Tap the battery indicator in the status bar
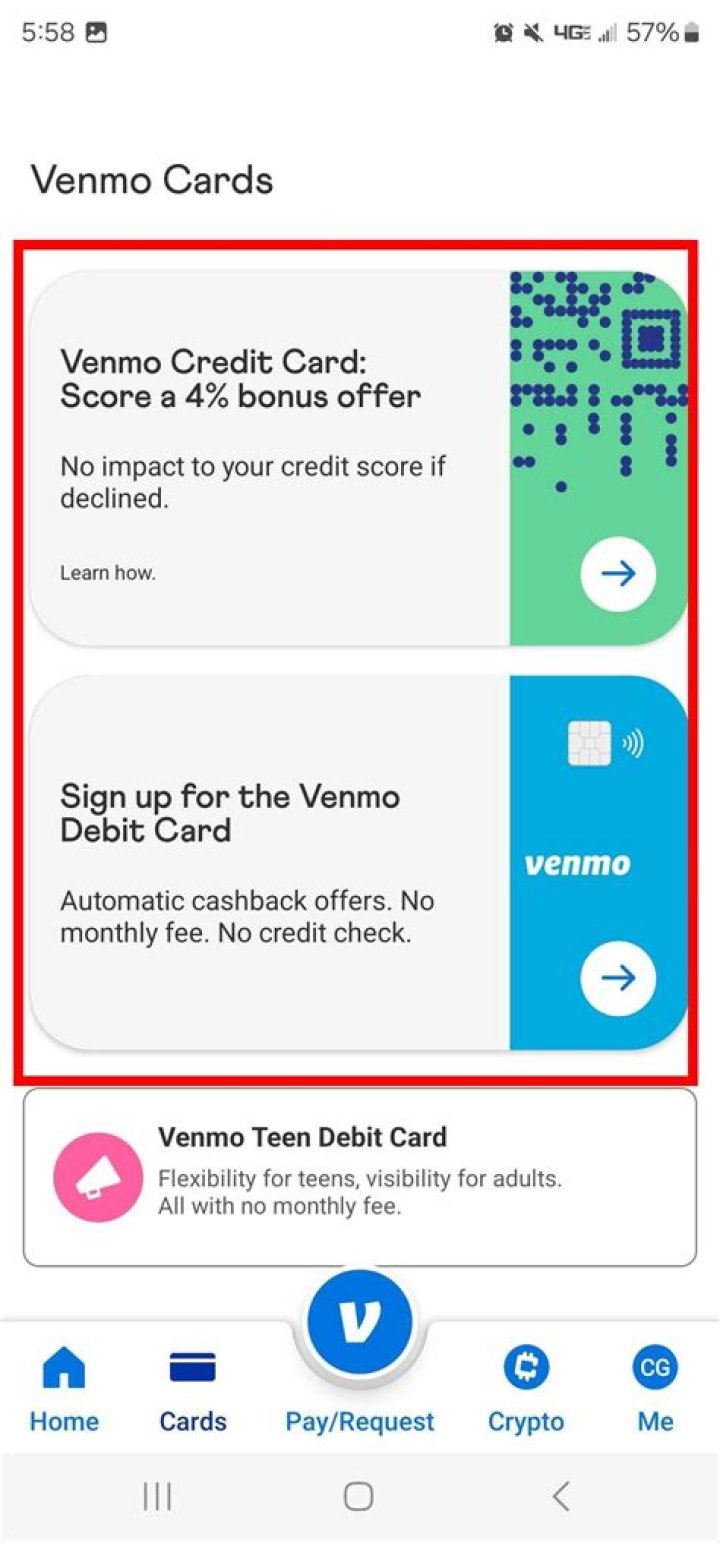This screenshot has height=1543, width=720. tap(690, 32)
